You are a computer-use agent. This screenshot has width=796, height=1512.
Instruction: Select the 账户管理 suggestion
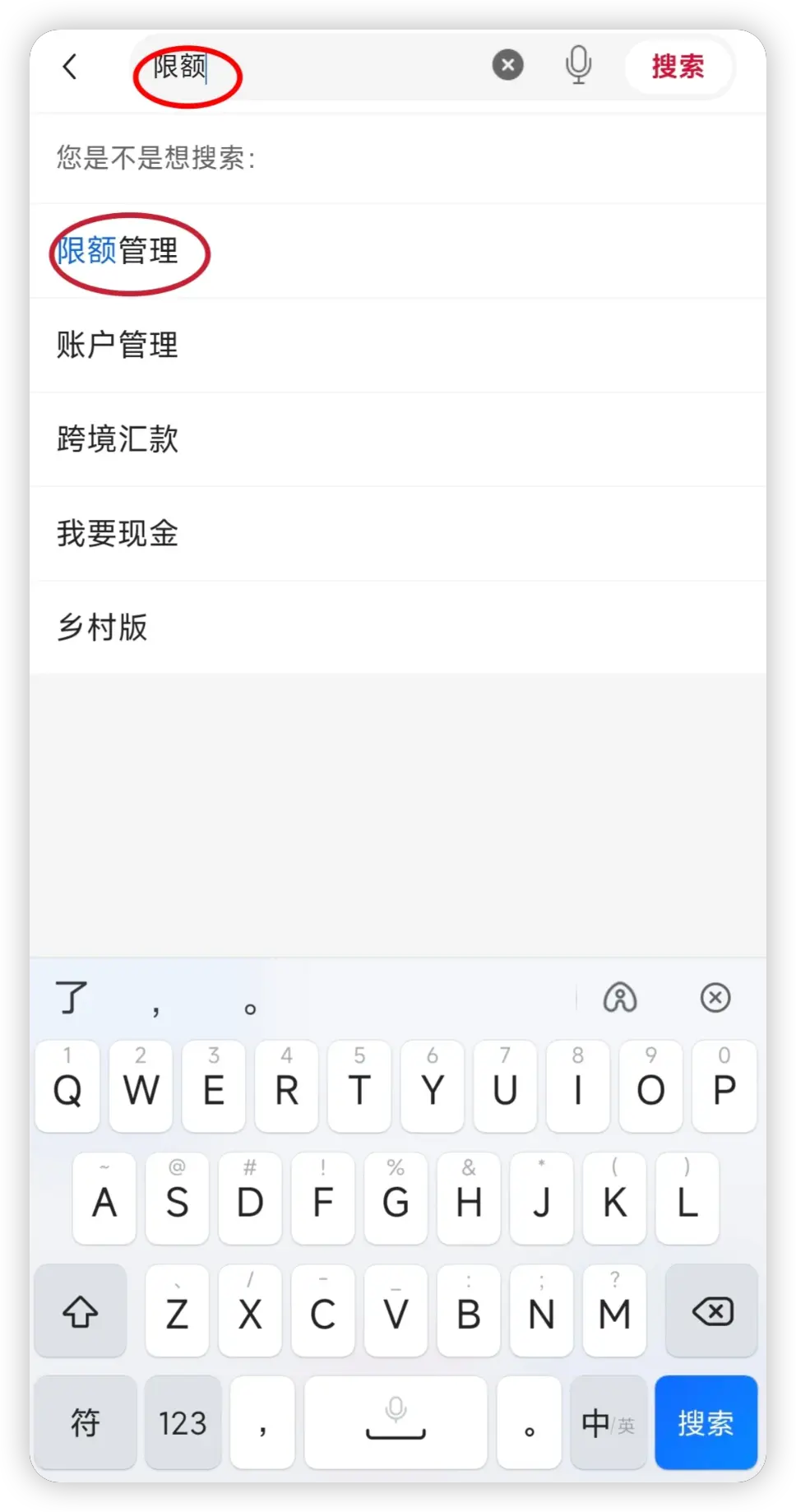118,346
